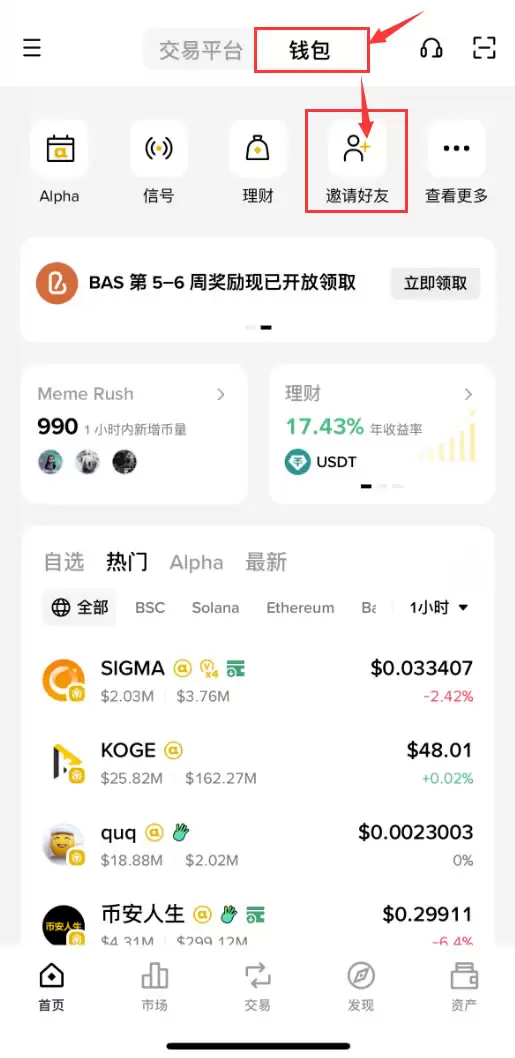The height and width of the screenshot is (1058, 515).
Task: Switch to the 最新 list tab
Action: tap(266, 562)
